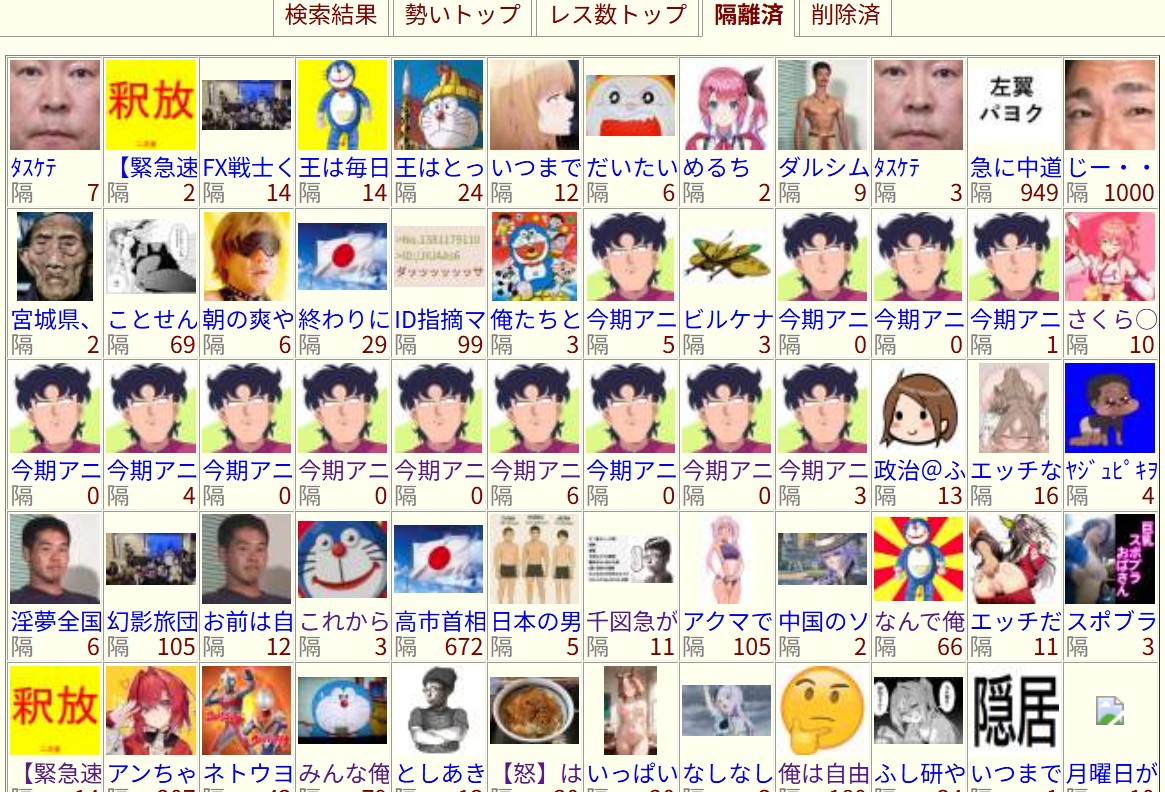Open the レス数トップ tab

[x=618, y=16]
